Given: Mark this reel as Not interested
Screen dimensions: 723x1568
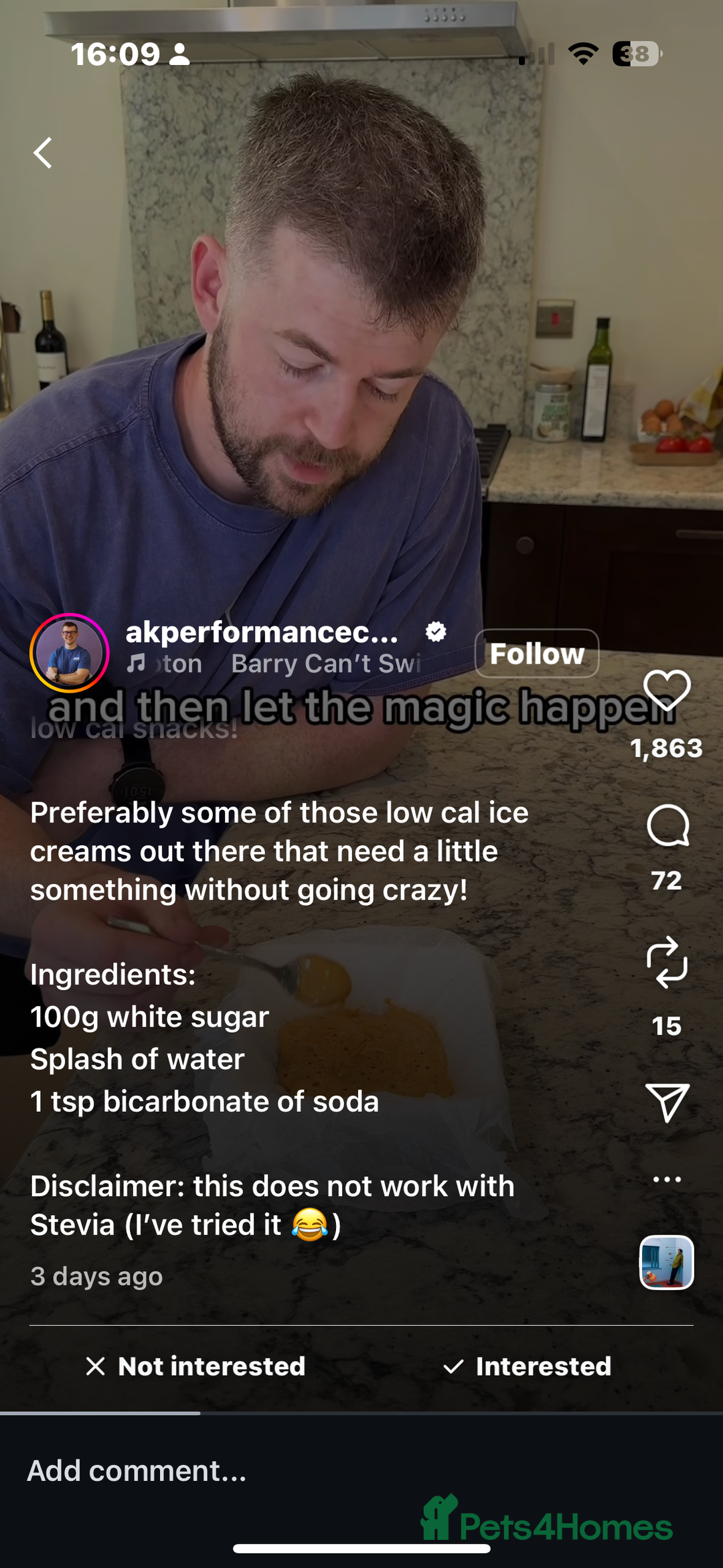Looking at the screenshot, I should coord(195,1366).
